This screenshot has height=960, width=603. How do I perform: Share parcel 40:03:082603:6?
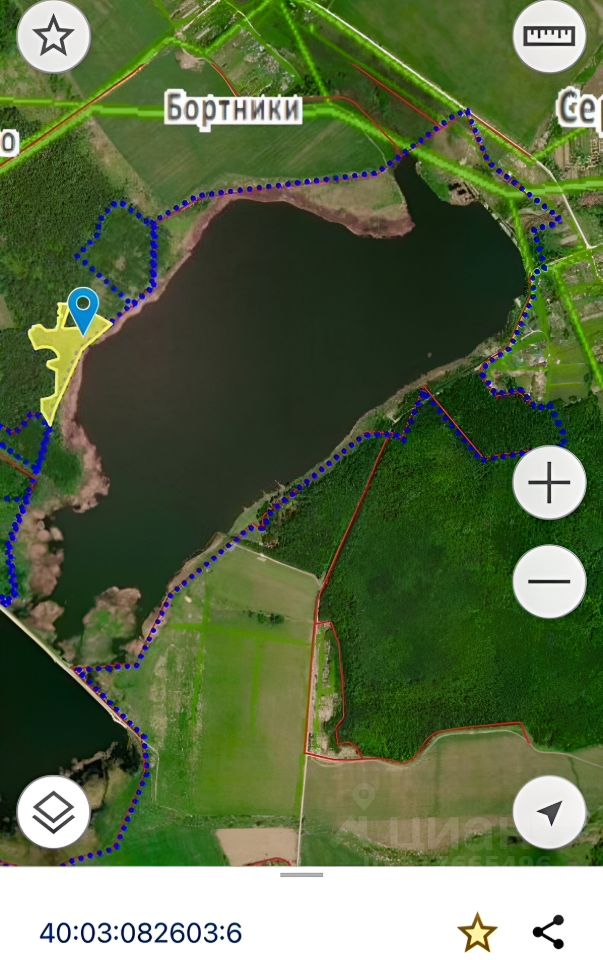[x=548, y=932]
